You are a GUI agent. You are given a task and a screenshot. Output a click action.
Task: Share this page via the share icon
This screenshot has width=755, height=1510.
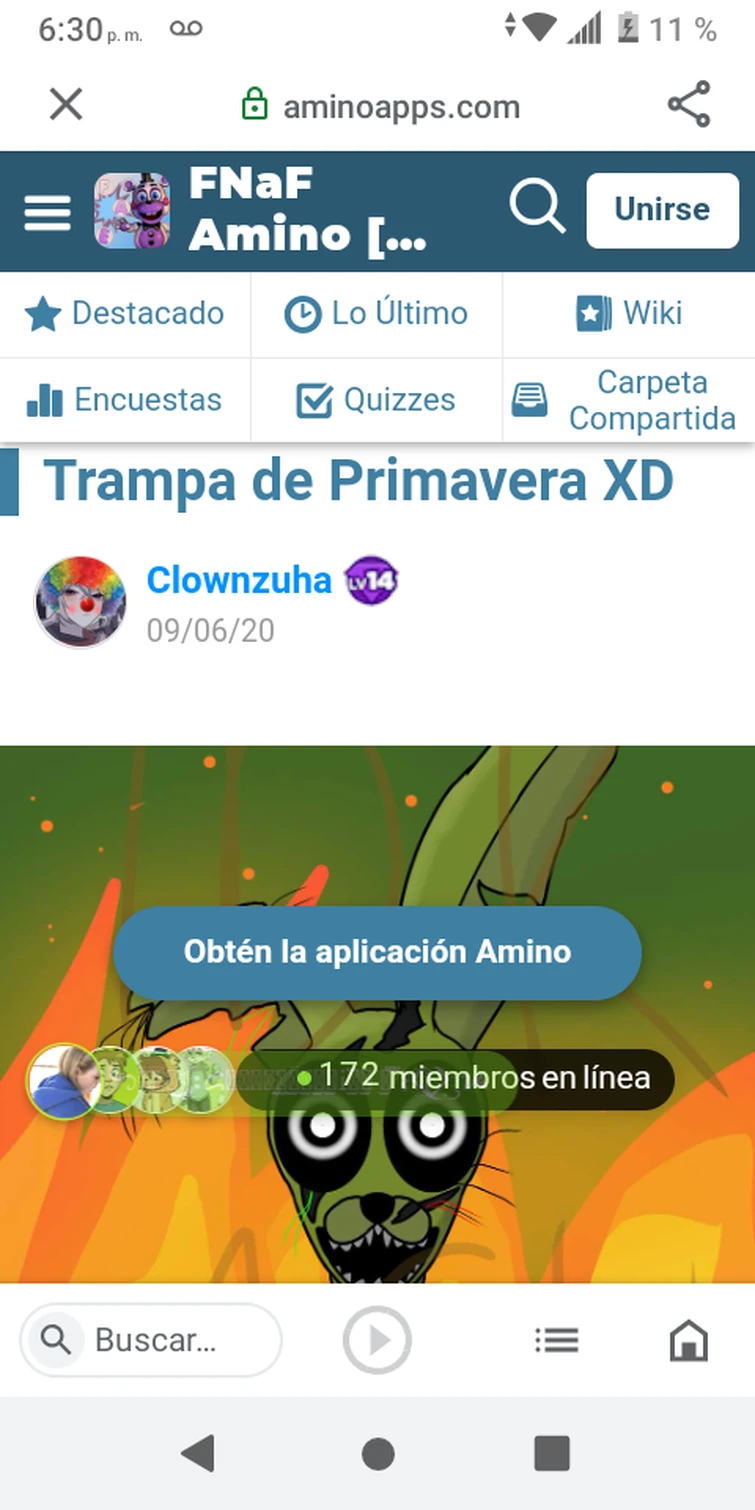coord(688,104)
